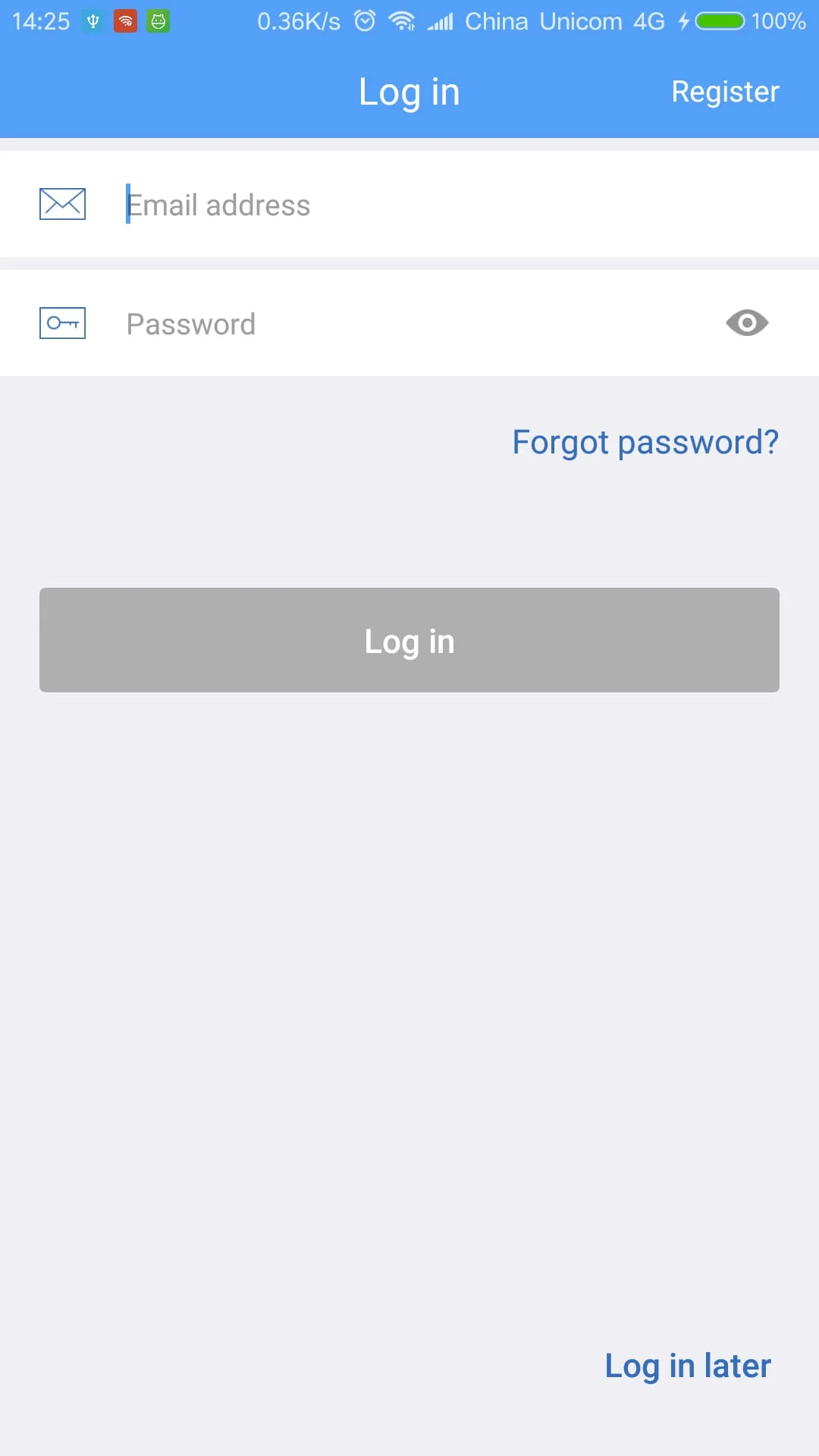This screenshot has height=1456, width=819.
Task: Open the Forgot password page
Action: [645, 441]
